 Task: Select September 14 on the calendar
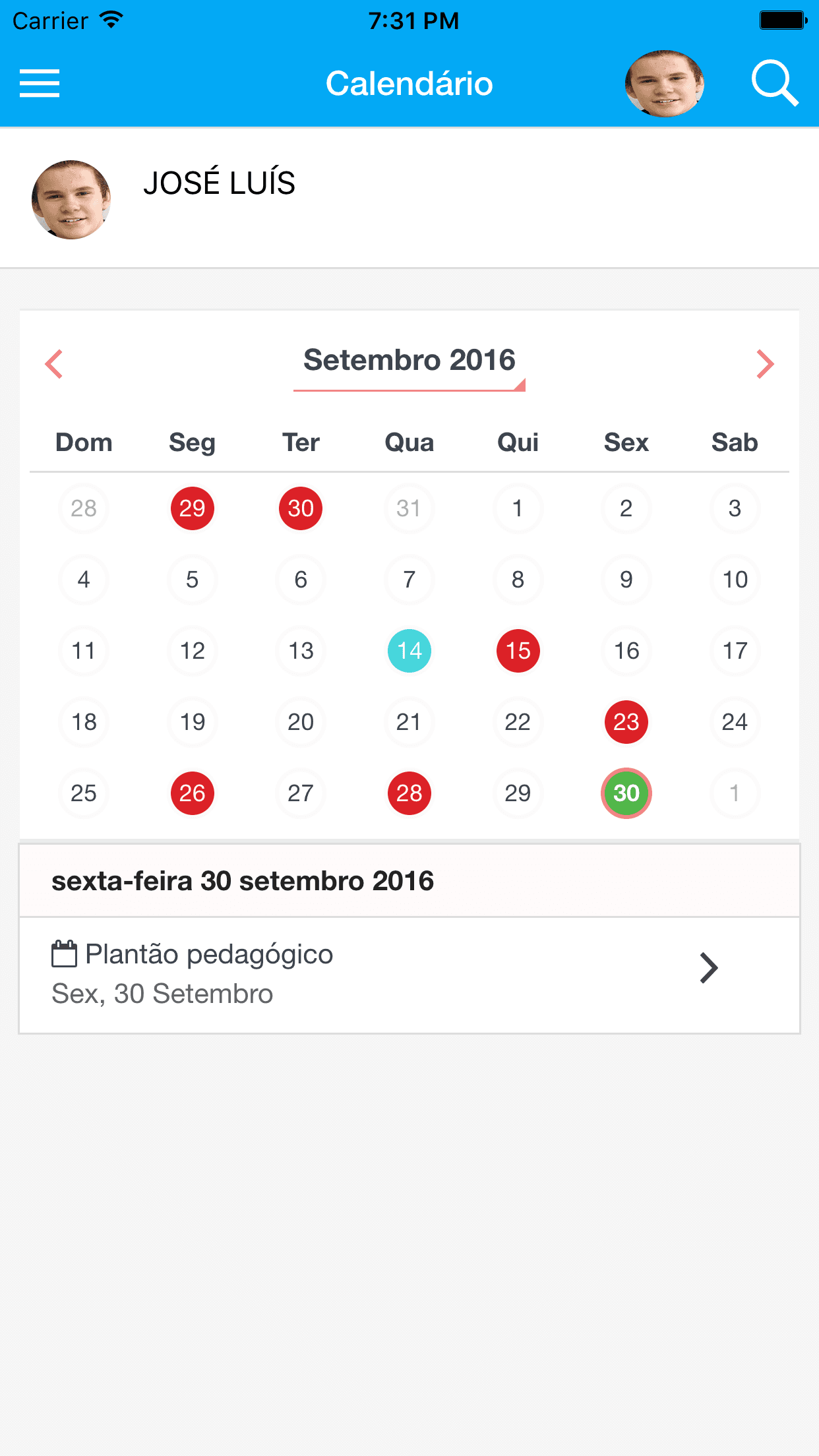(409, 651)
